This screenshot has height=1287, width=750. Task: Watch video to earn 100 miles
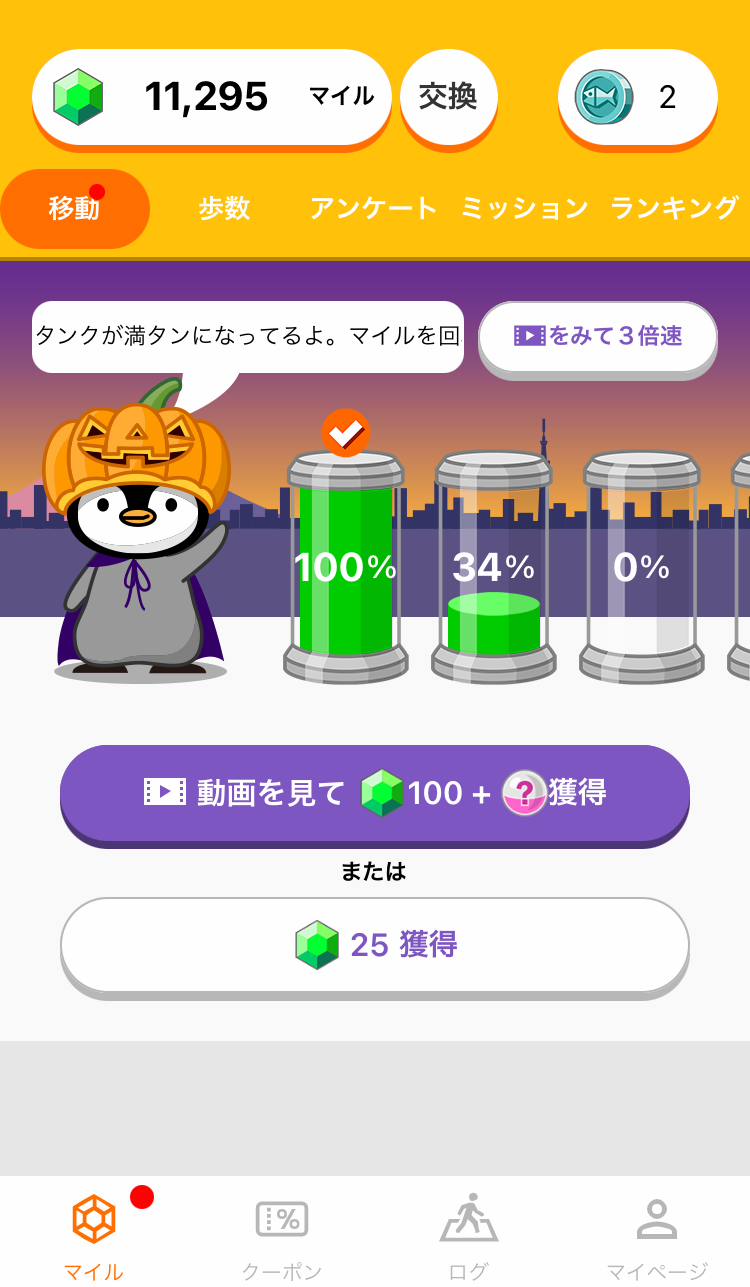point(375,793)
